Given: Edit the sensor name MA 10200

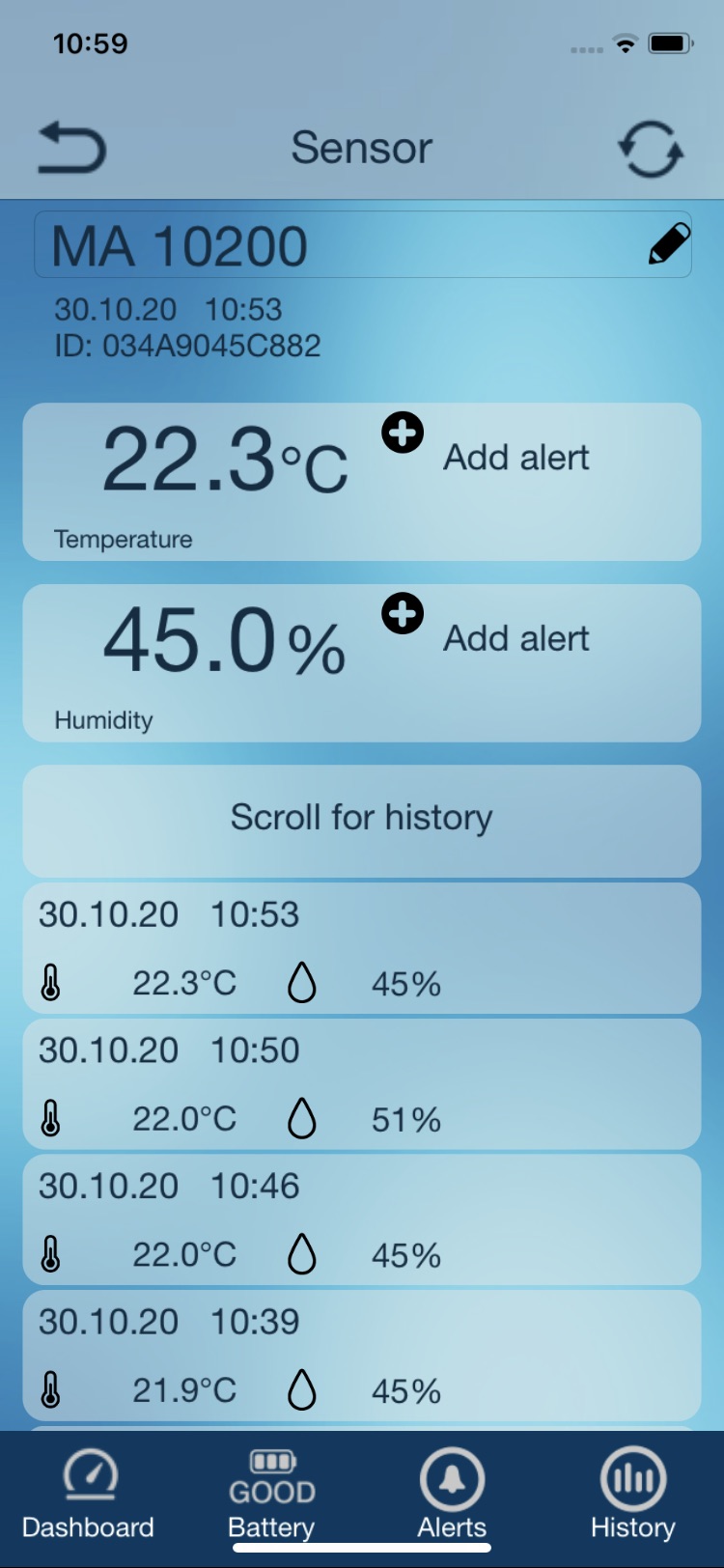Looking at the screenshot, I should click(x=669, y=244).
